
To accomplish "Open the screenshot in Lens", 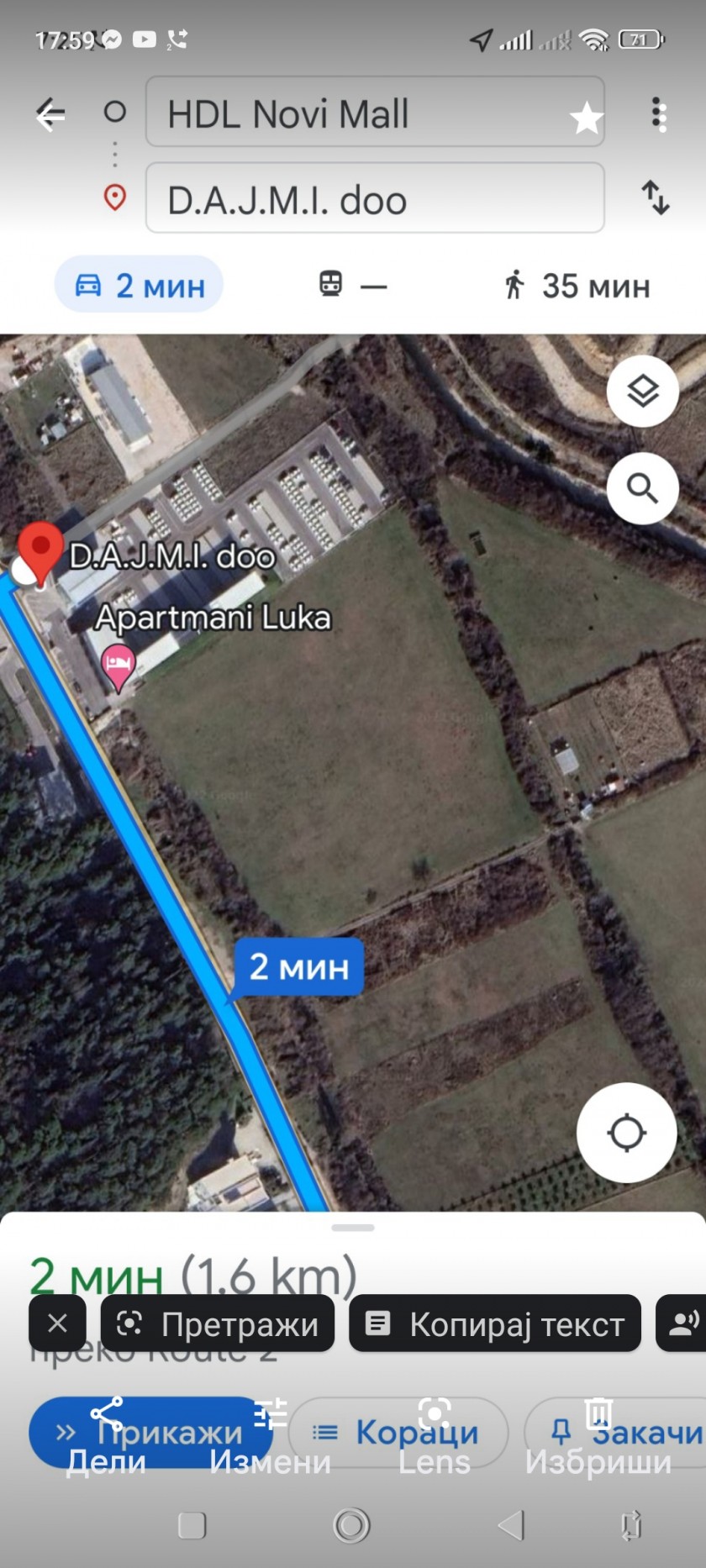I will (435, 1438).
